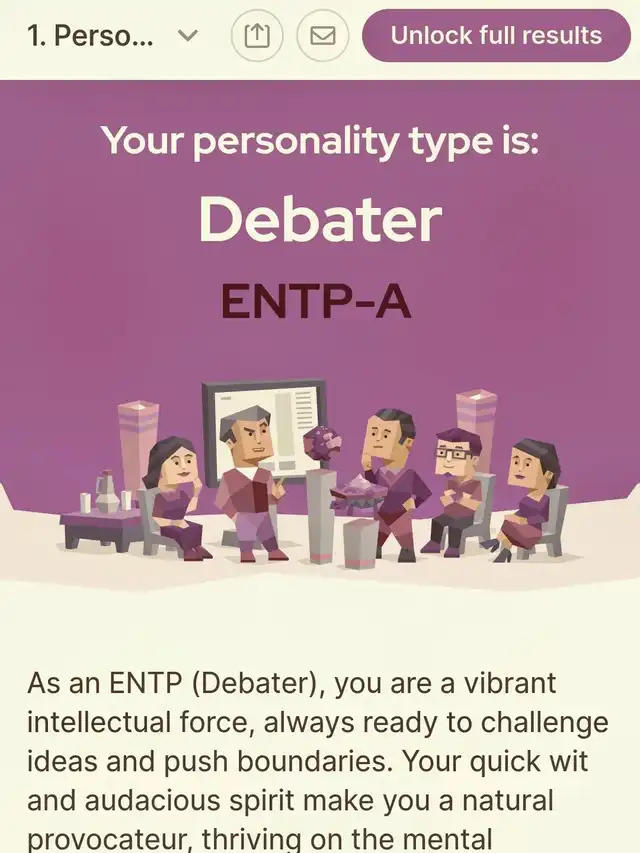Expand the section dropdown labeled '1. Perso...'

point(112,36)
